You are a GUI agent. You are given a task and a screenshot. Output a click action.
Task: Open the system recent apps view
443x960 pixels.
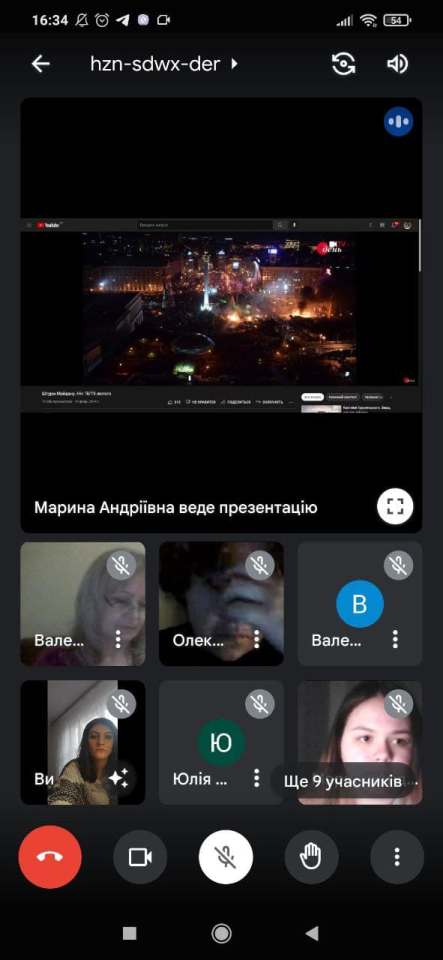pos(129,933)
